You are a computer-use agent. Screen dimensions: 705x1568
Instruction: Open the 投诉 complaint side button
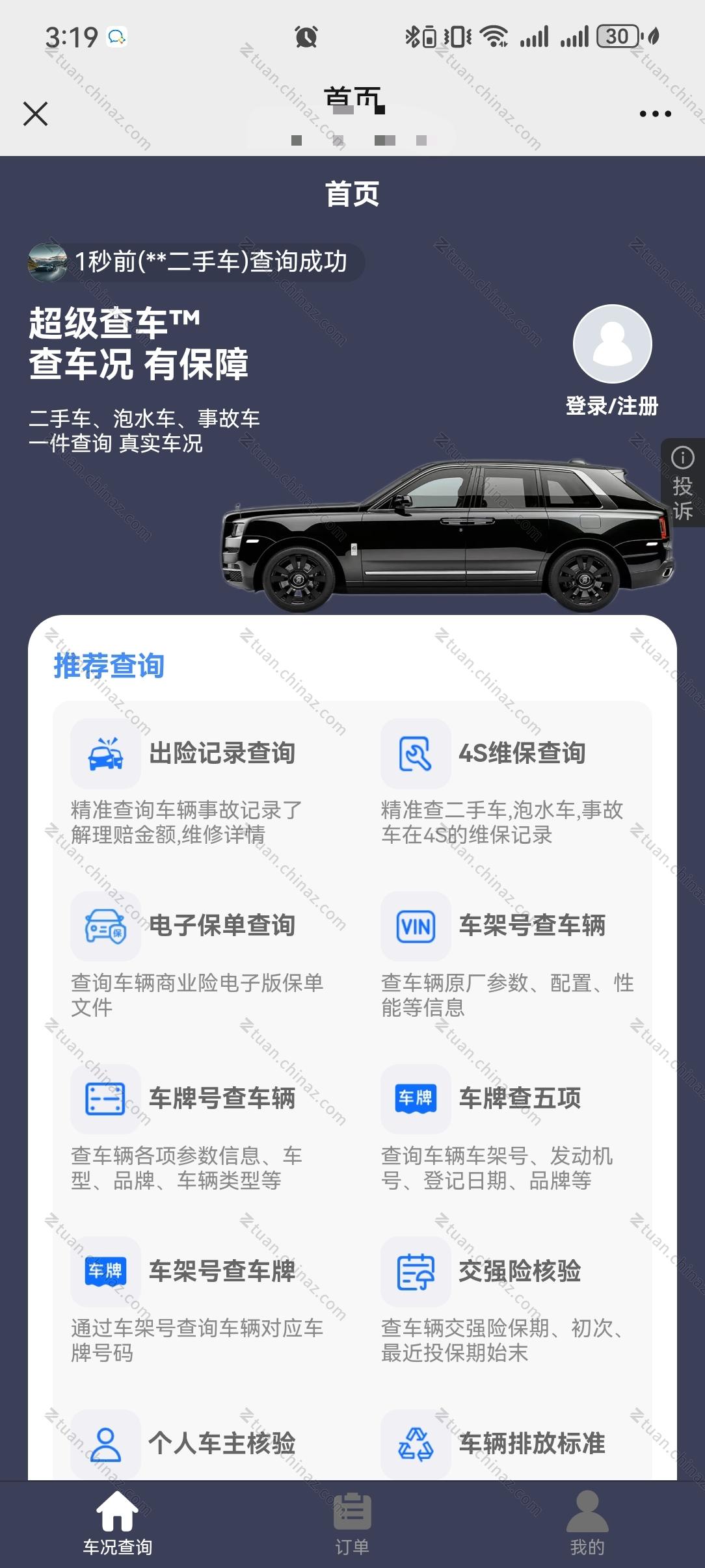[x=682, y=483]
